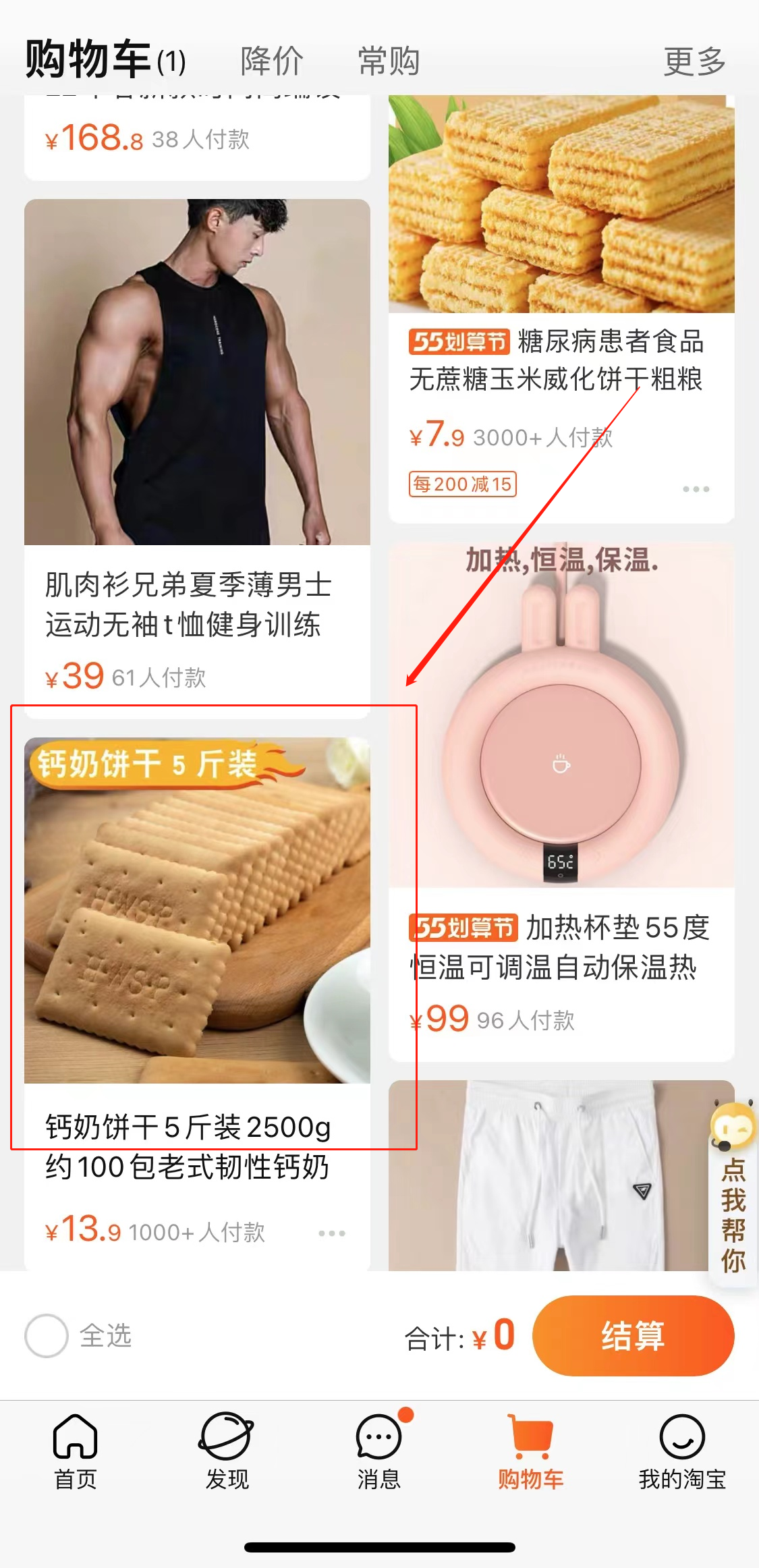Viewport: 759px width, 1568px height.
Task: Open more options on the 钙奶饼干 card
Action: 332,1233
